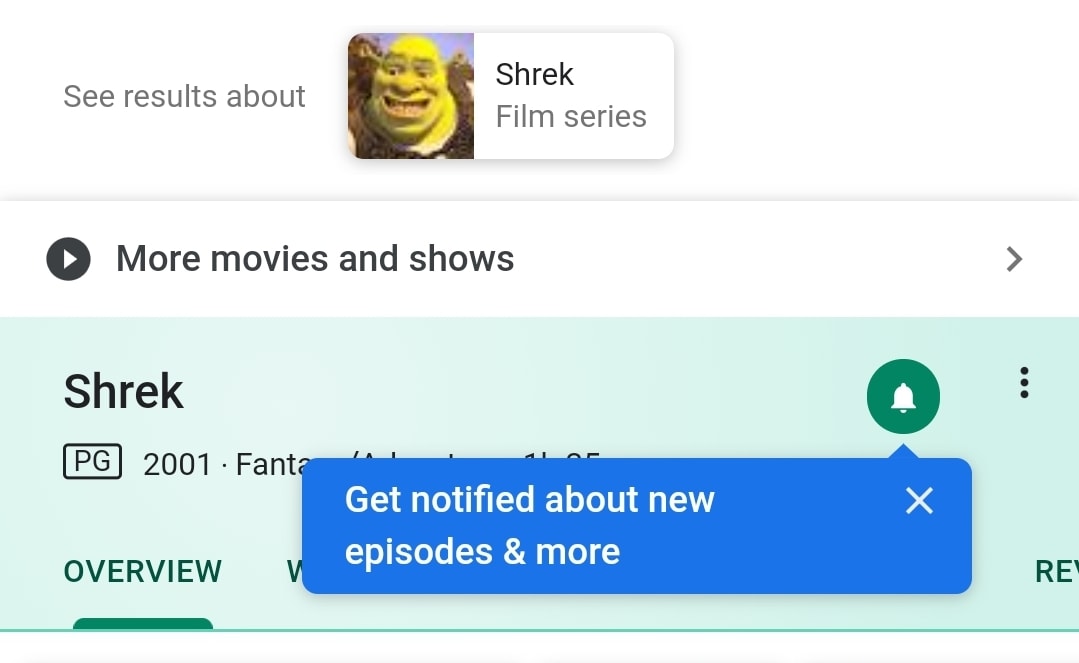Tap the notification bell for Shrek
Viewport: 1079px width, 663px height.
point(903,397)
